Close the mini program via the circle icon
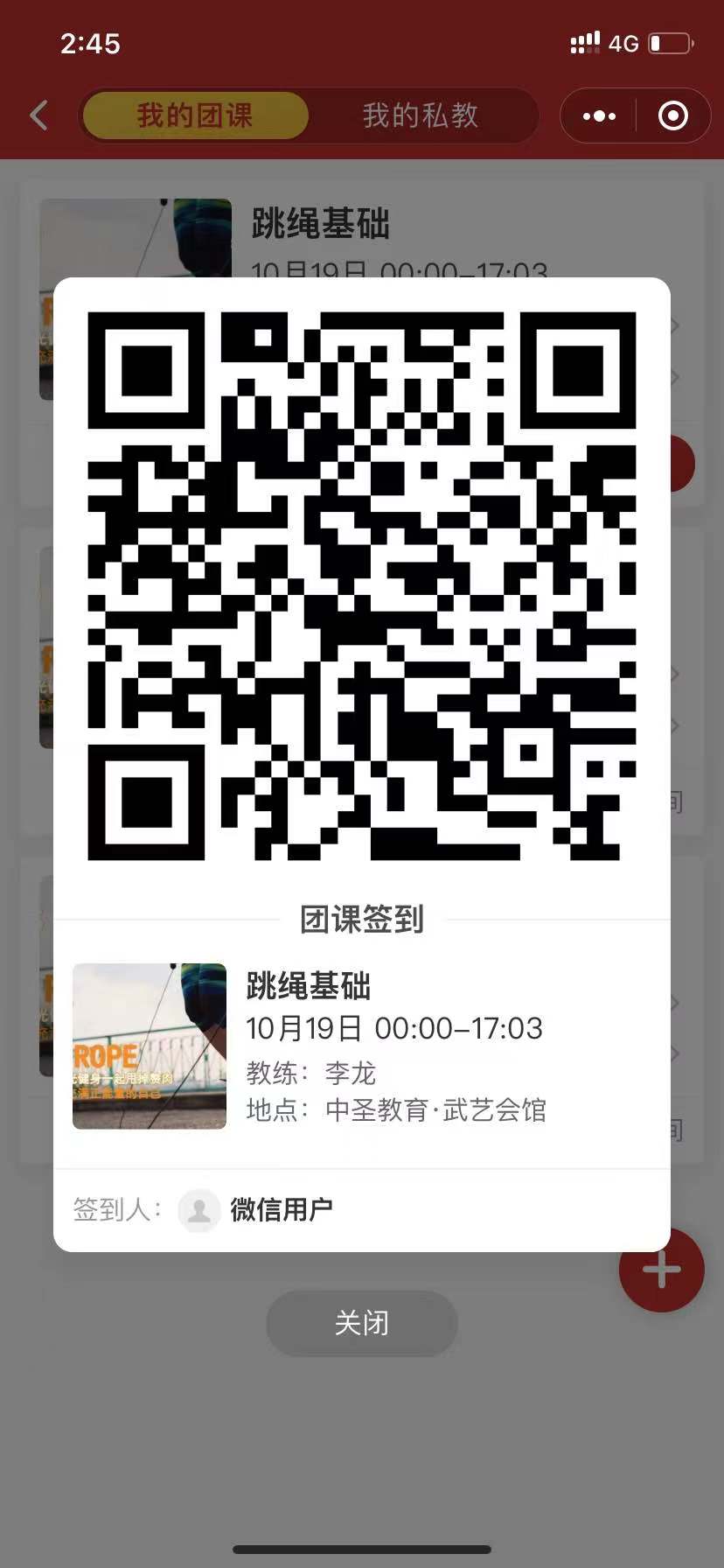Viewport: 724px width, 1568px height. [x=672, y=115]
